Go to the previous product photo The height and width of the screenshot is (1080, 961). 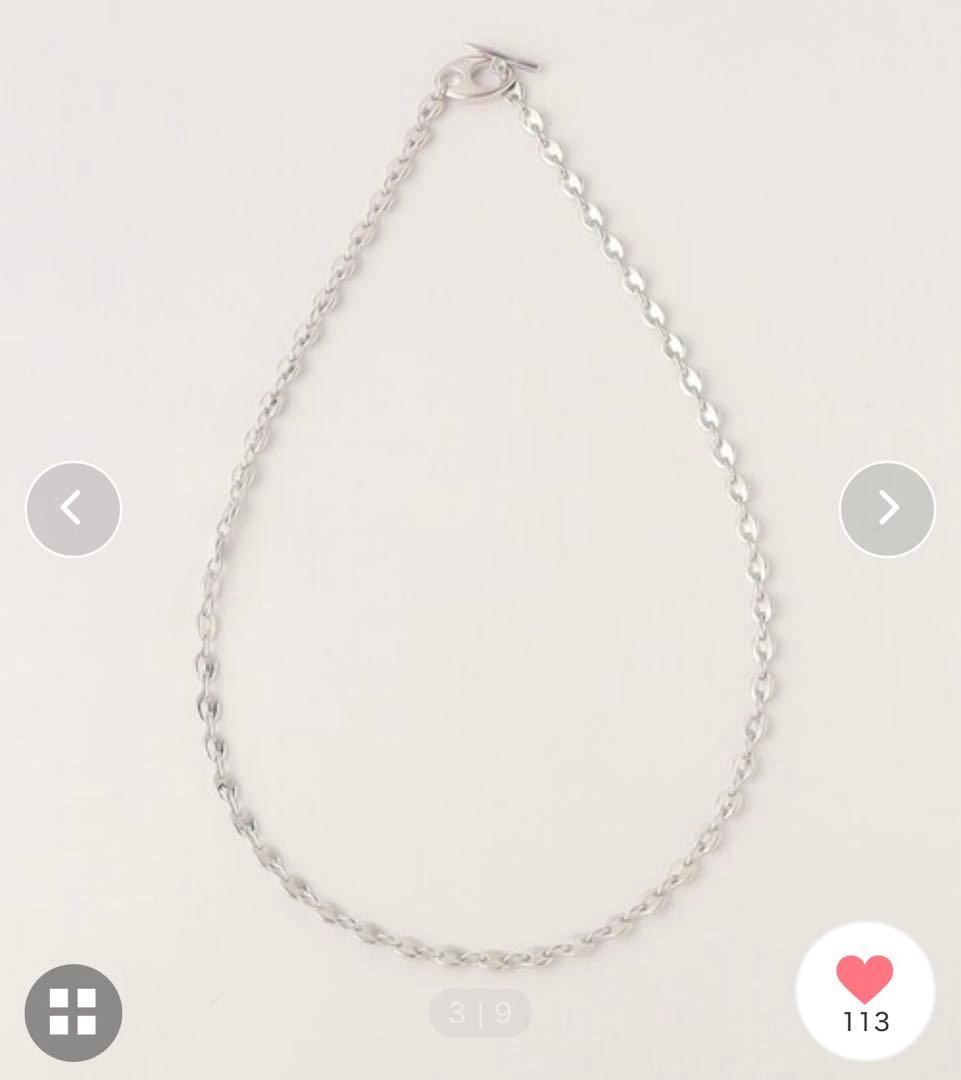tap(73, 508)
